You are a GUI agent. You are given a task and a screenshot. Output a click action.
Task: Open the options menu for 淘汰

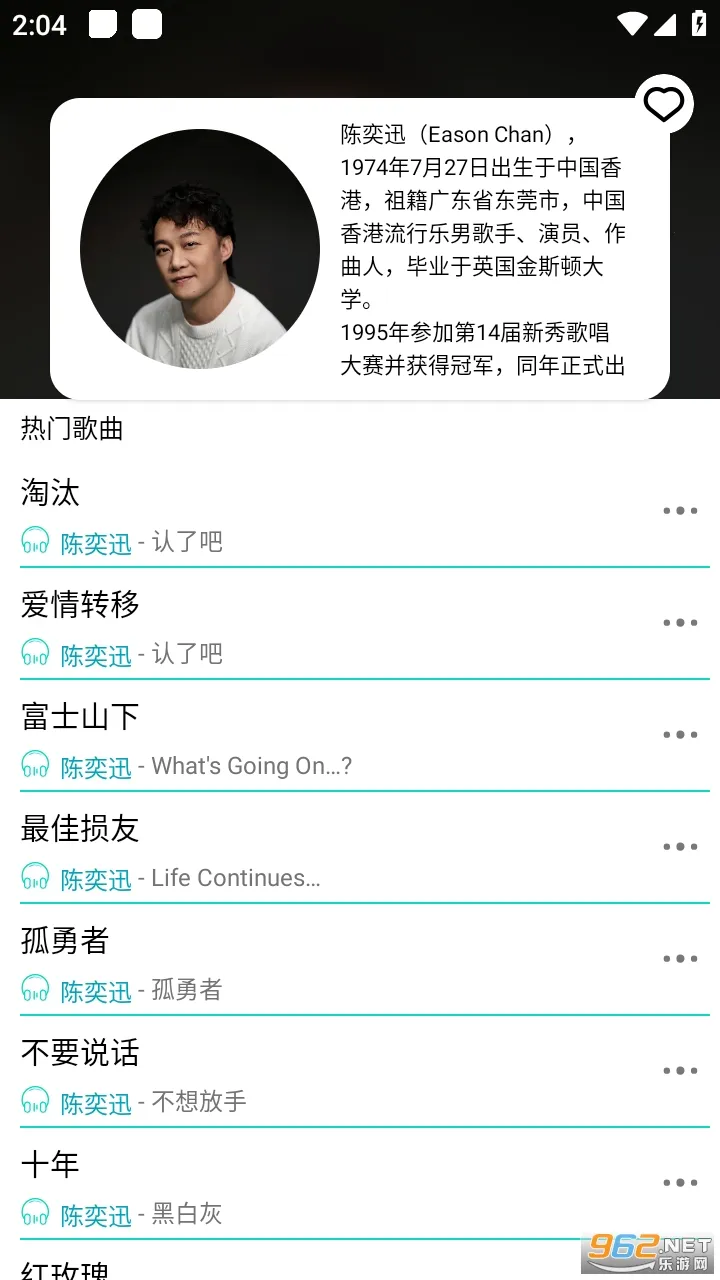(x=680, y=510)
